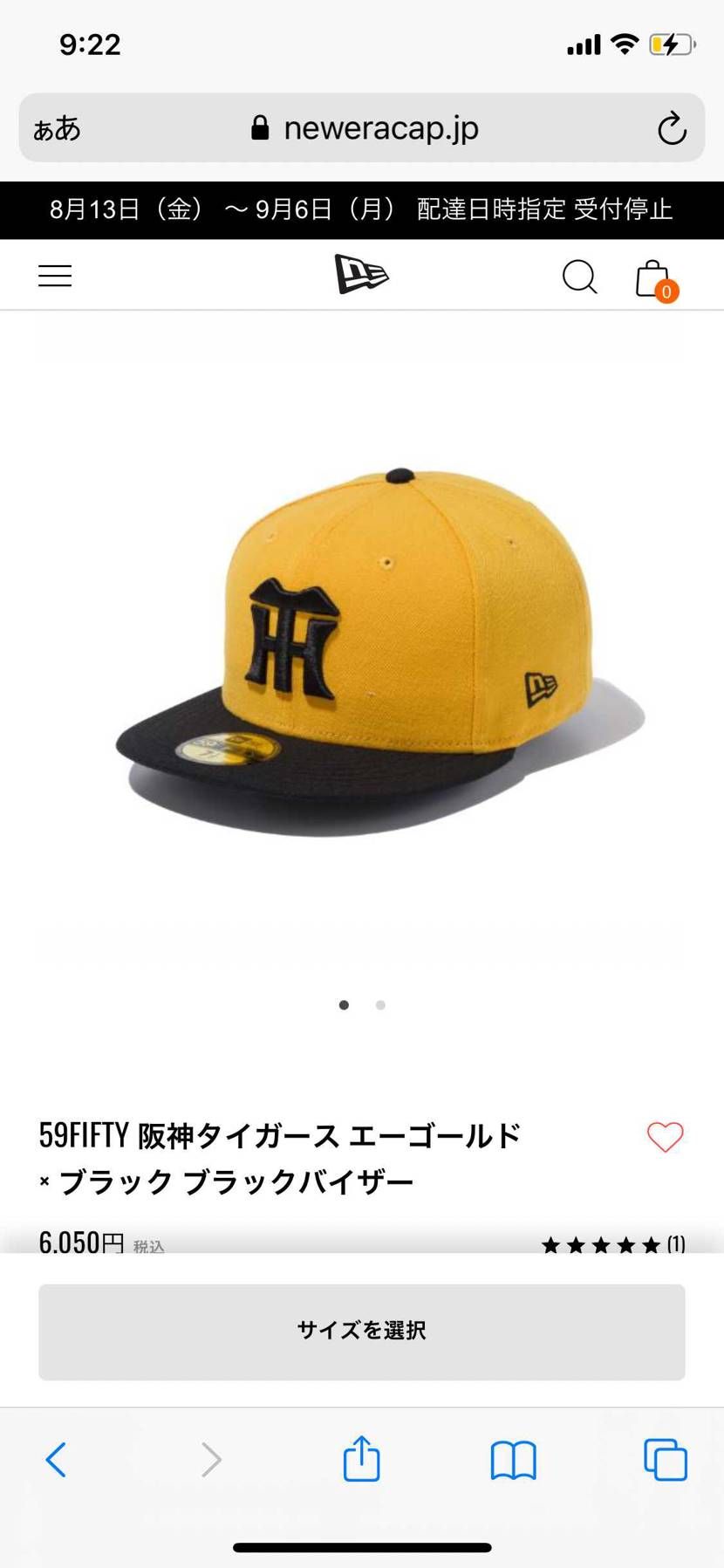Share this product page
Viewport: 724px width, 1568px height.
[x=361, y=1459]
